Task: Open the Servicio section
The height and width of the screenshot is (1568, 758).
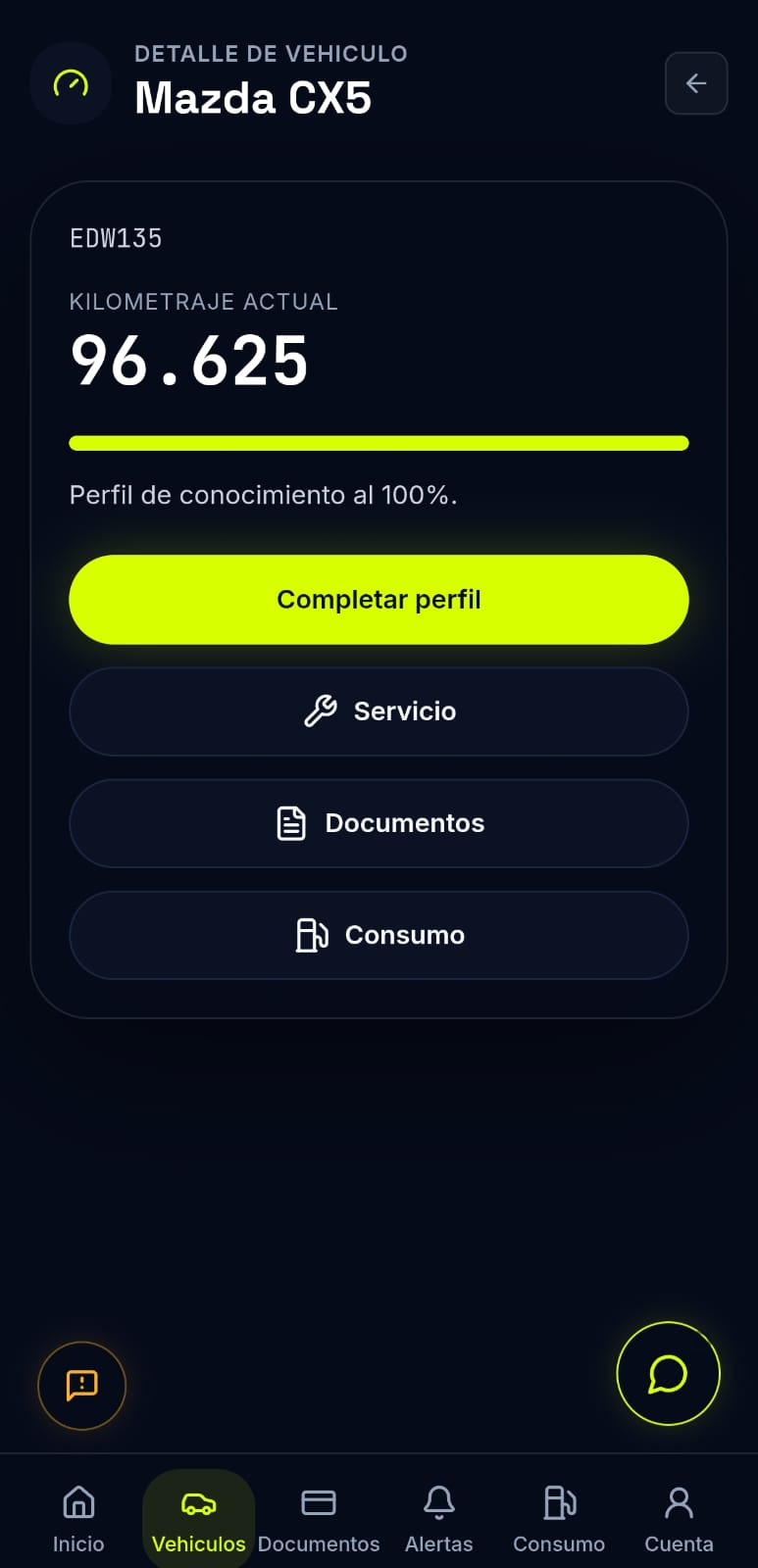Action: (x=379, y=711)
